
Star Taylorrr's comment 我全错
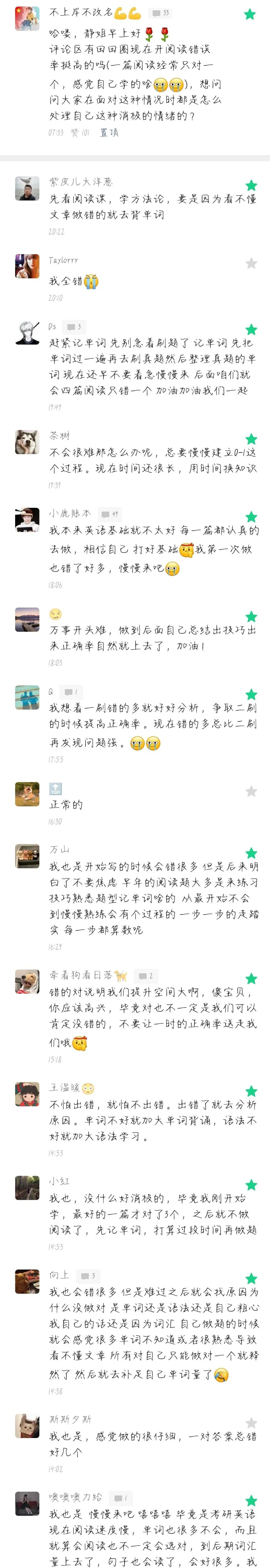(x=251, y=263)
